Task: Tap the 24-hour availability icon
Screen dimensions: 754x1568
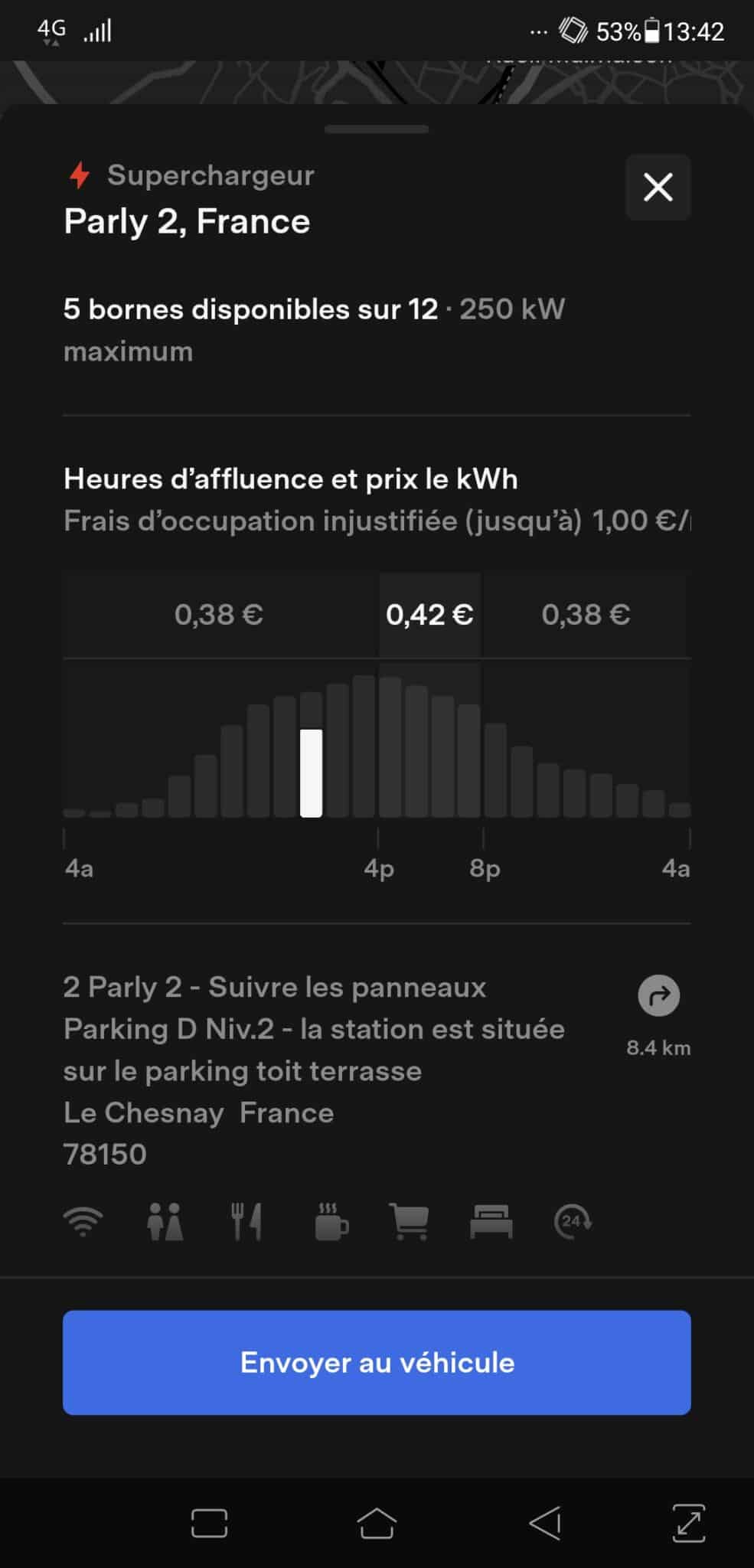Action: [571, 1220]
